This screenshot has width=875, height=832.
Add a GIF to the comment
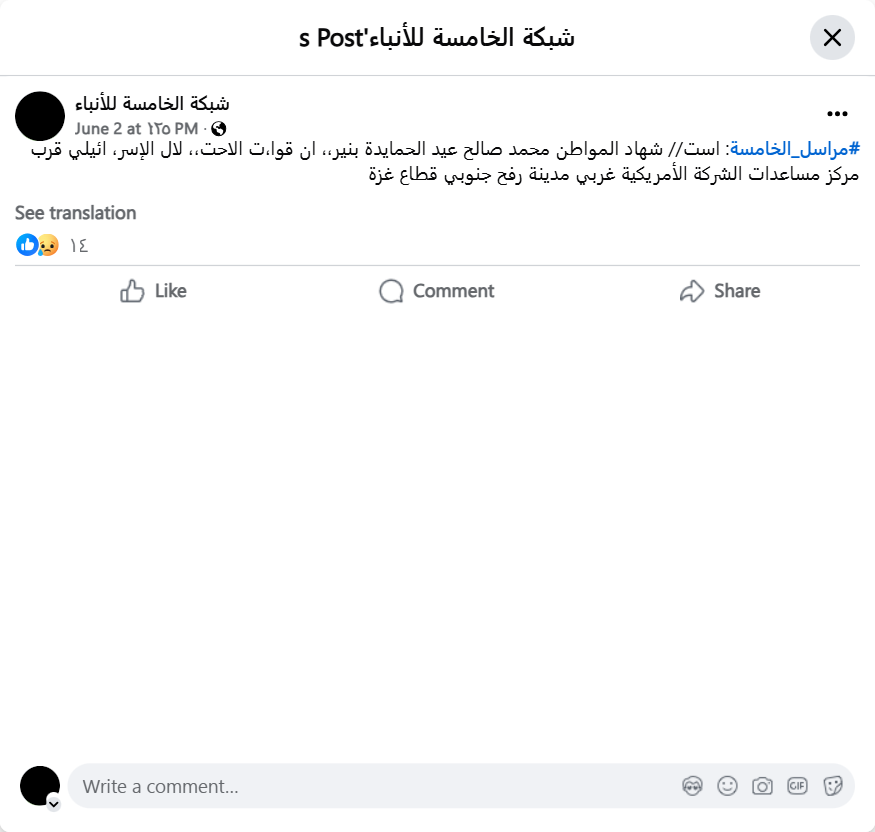(x=797, y=786)
